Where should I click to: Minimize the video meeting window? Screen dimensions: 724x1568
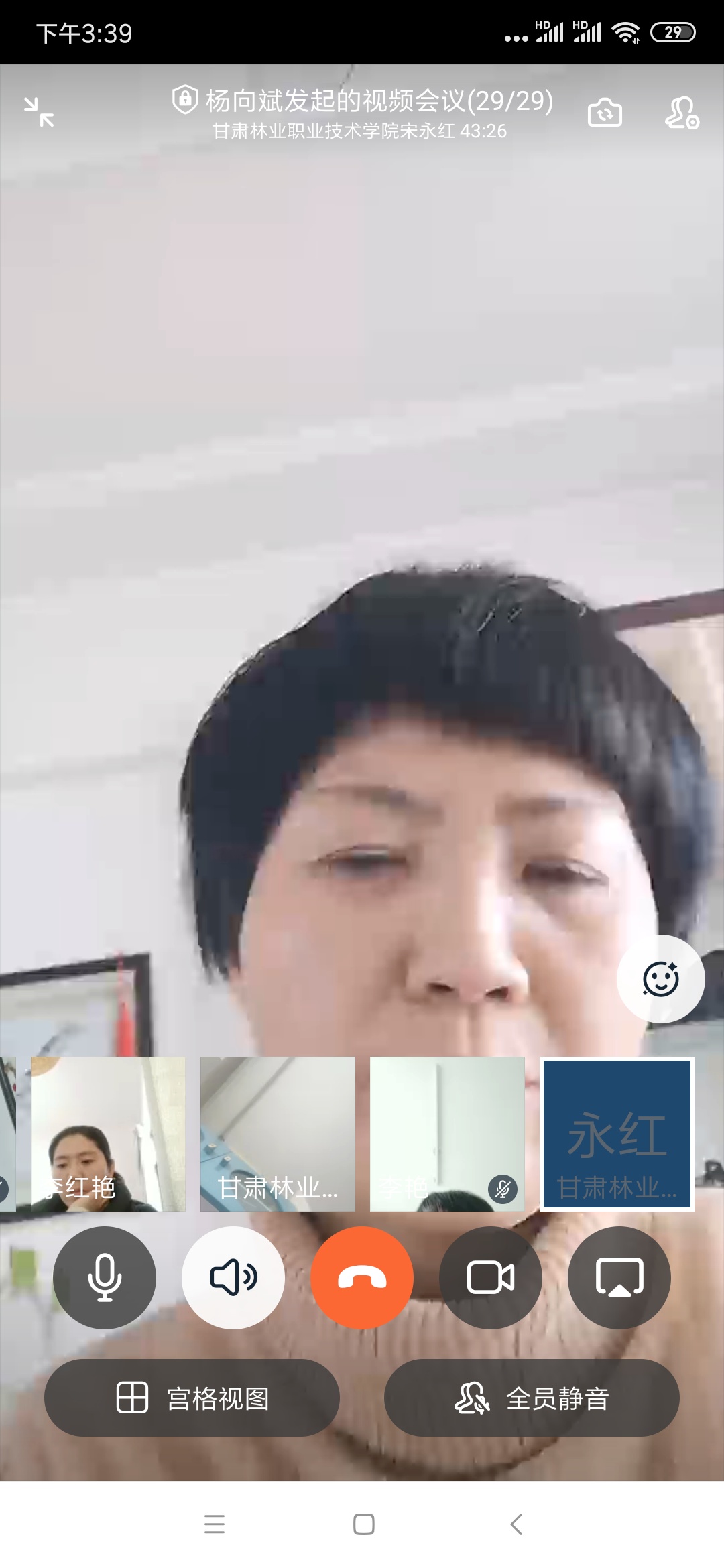click(x=39, y=111)
